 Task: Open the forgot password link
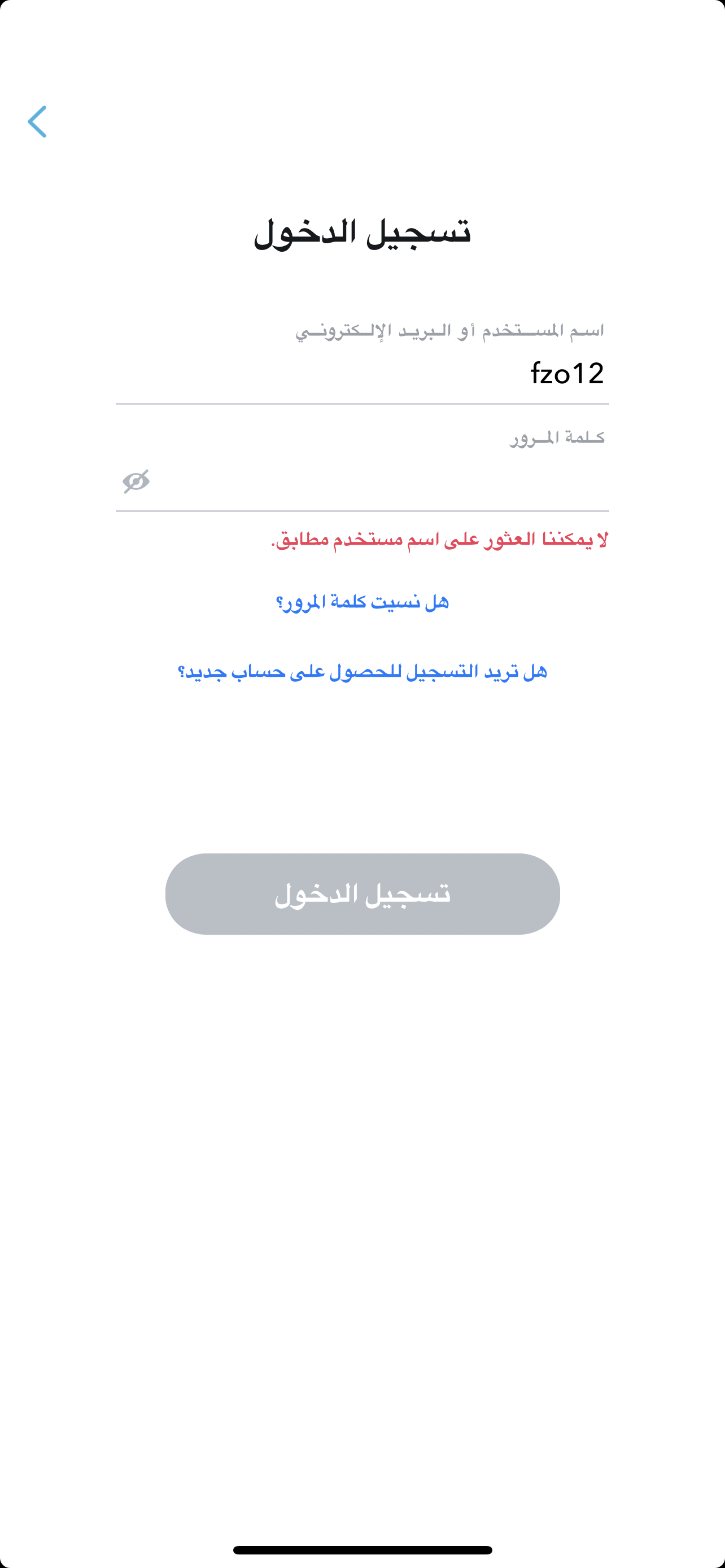coord(362,603)
